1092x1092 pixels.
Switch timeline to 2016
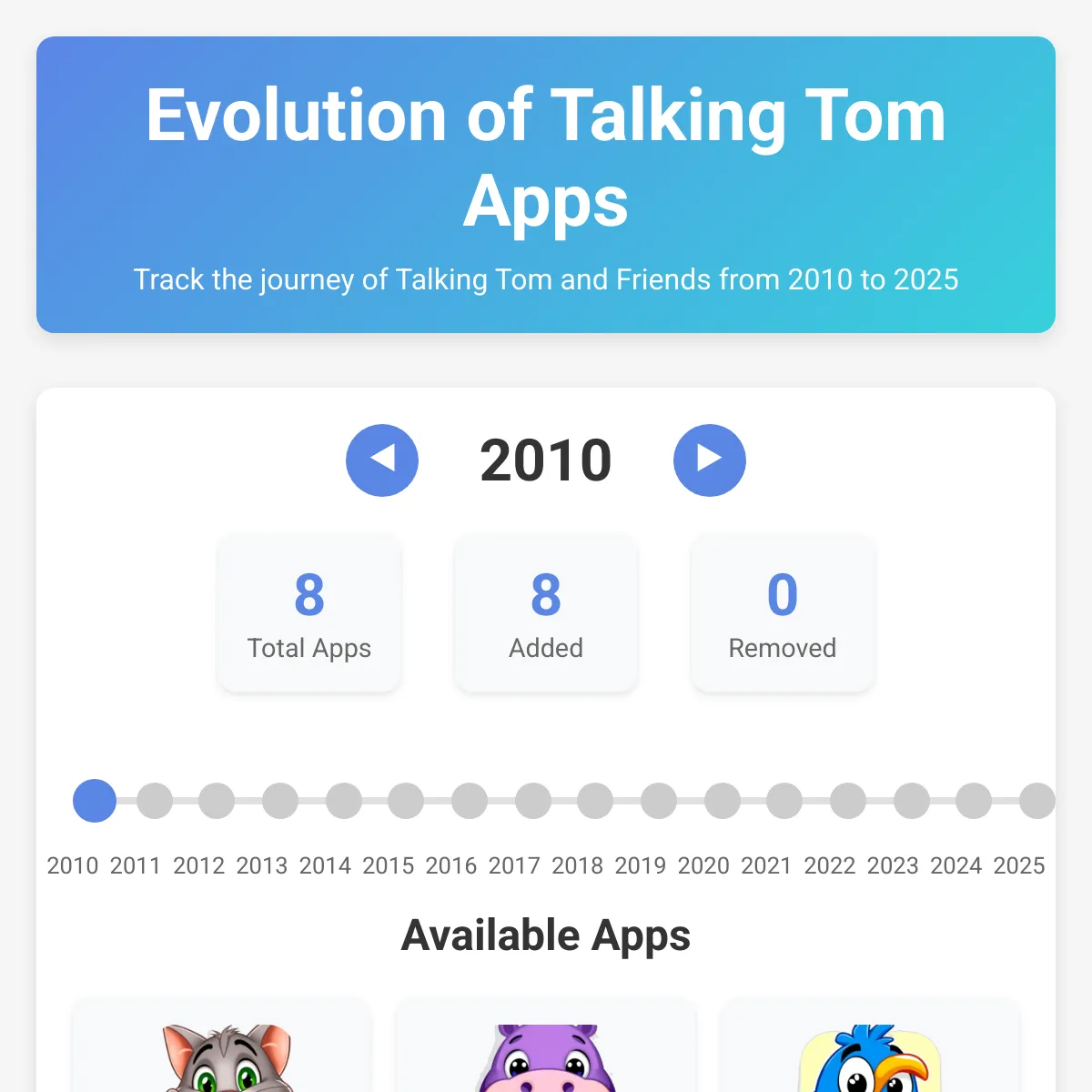tap(470, 801)
